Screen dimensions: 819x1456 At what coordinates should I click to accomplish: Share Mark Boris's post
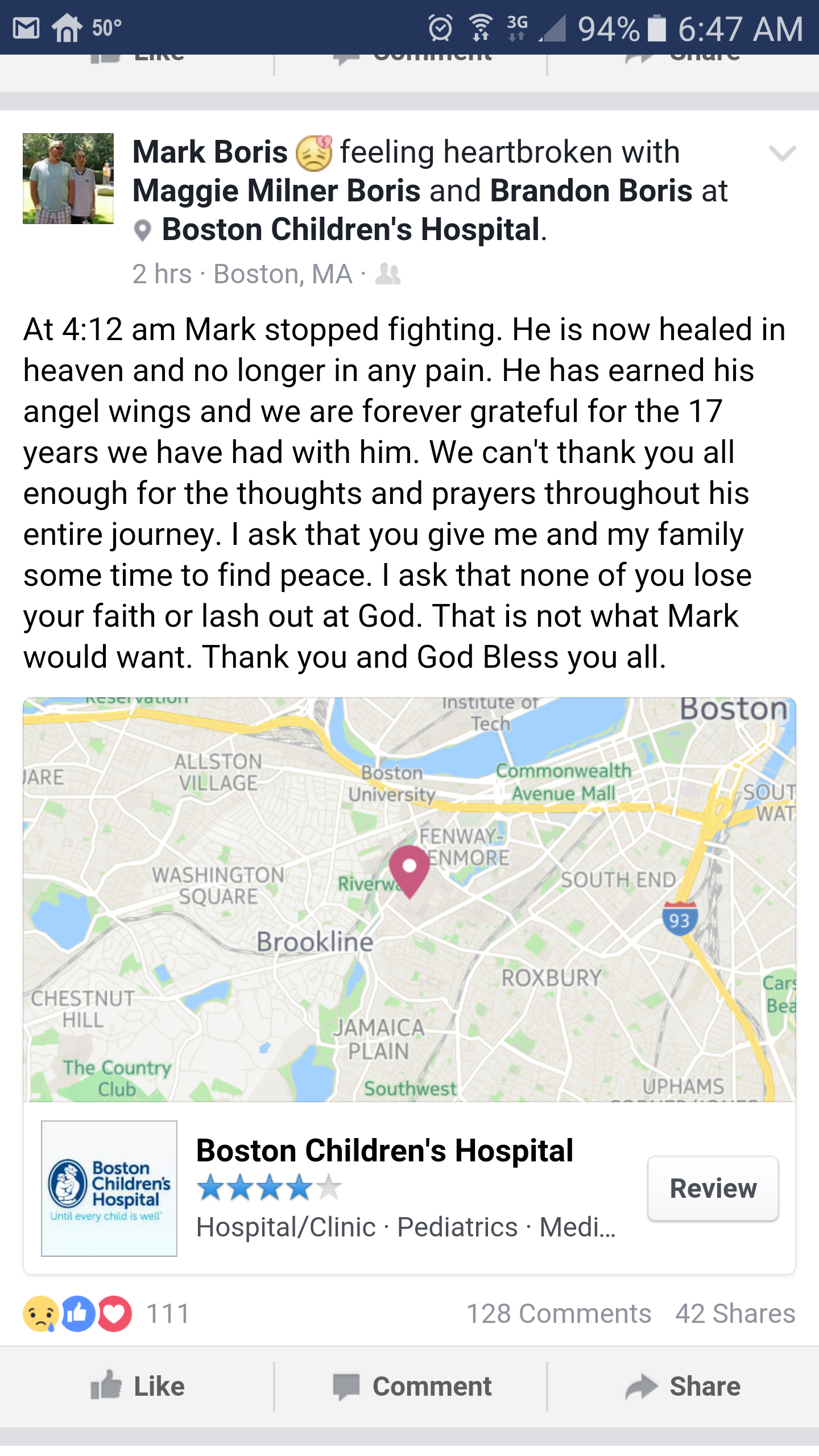pyautogui.click(x=682, y=1387)
